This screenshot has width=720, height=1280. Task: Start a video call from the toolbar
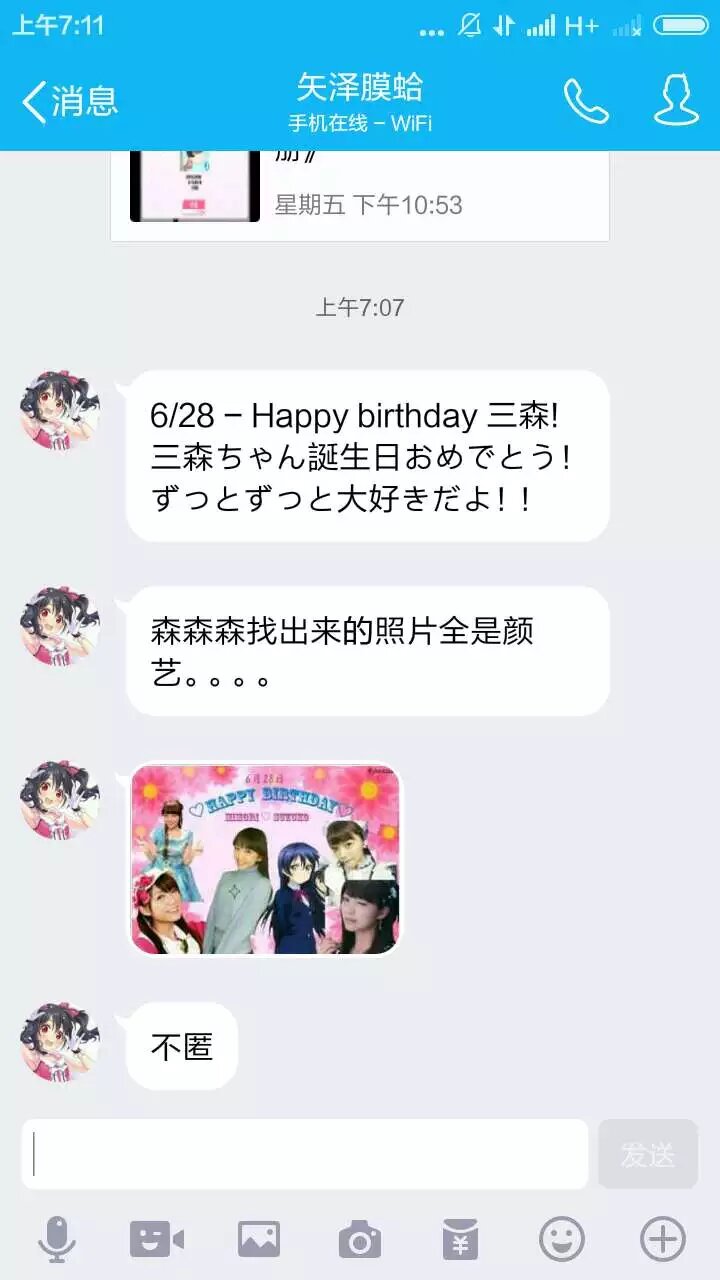click(x=157, y=1240)
